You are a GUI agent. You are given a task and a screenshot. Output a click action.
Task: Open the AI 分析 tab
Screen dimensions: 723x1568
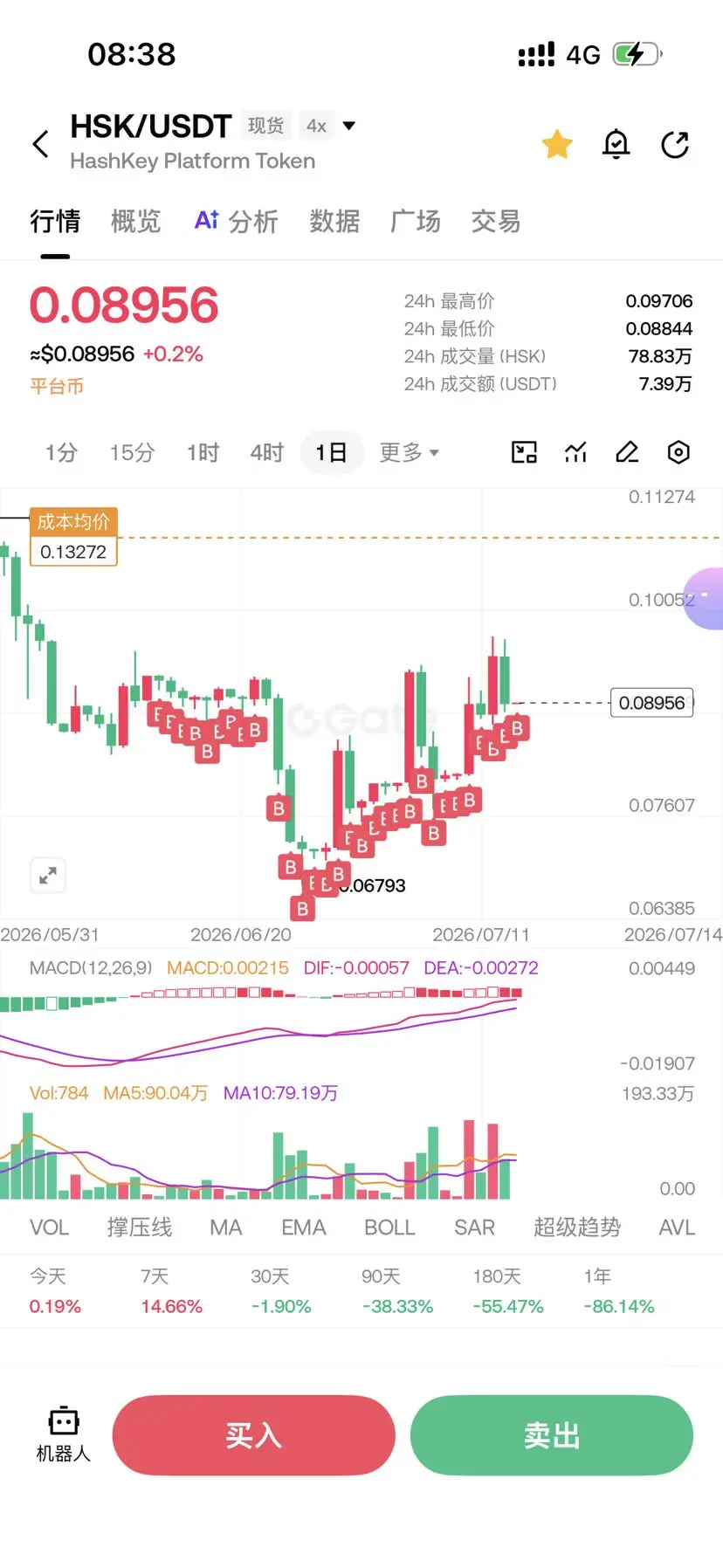[x=236, y=222]
